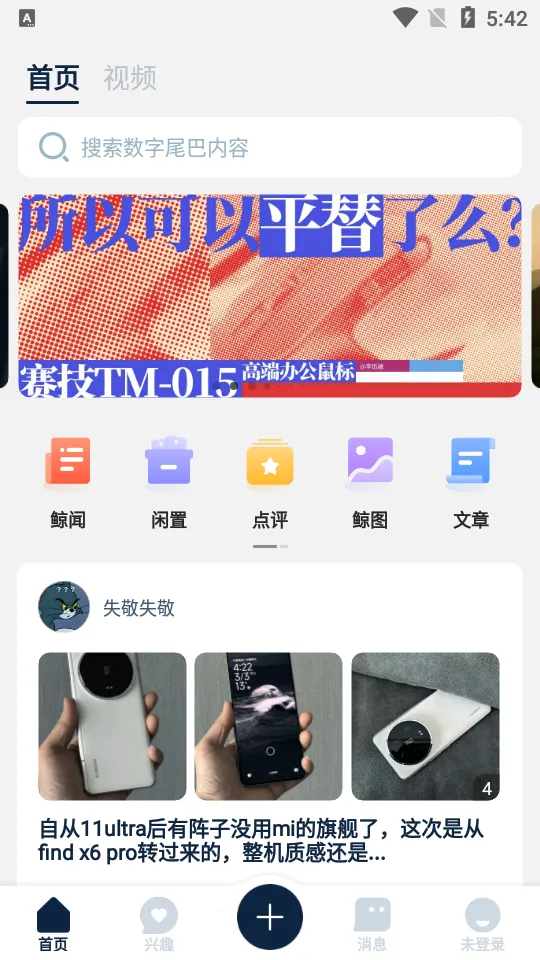Screen dimensions: 540x960
Task: Open the 鲸闻 shortcut
Action: 68,482
